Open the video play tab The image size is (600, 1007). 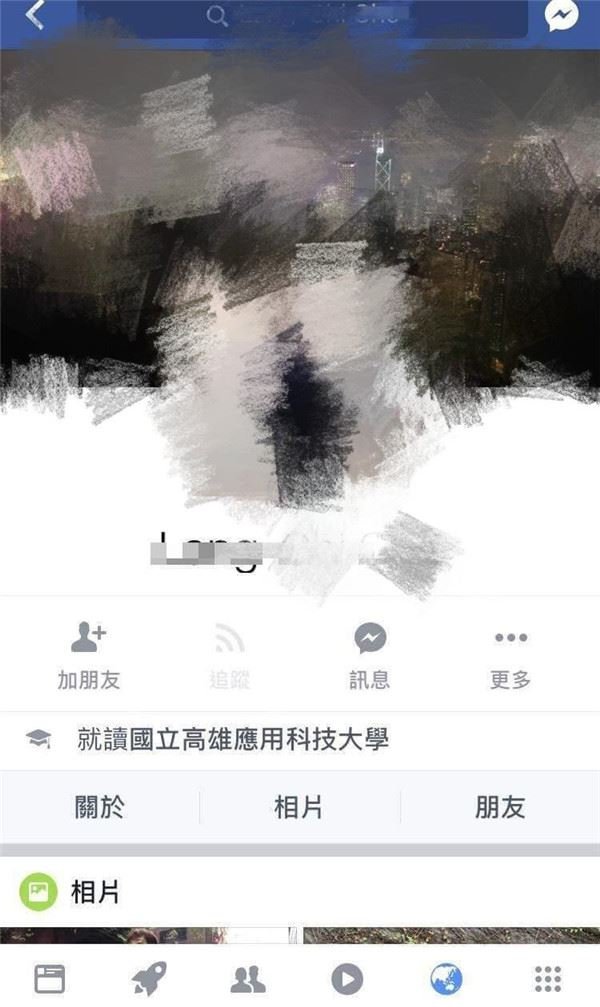point(347,979)
